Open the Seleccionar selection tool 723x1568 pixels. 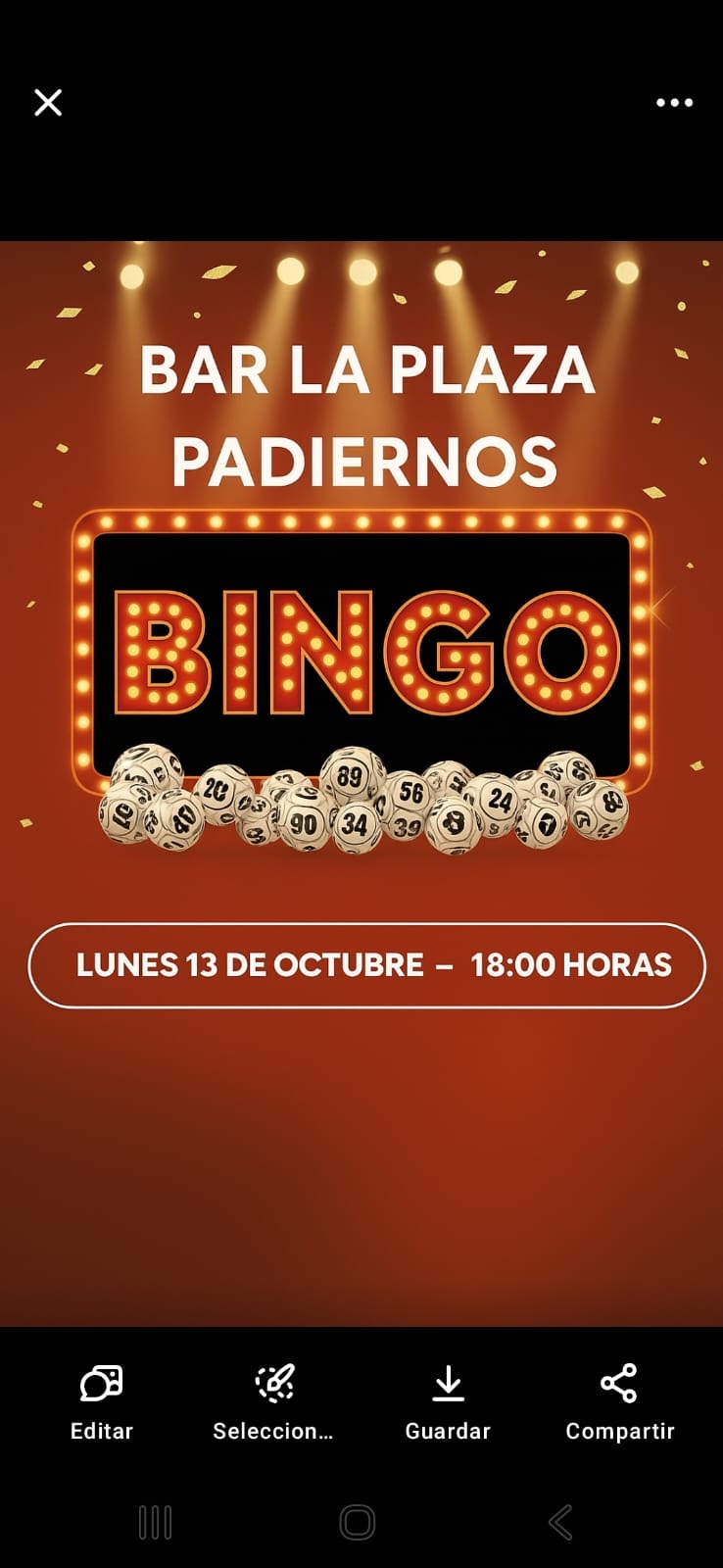[273, 1401]
